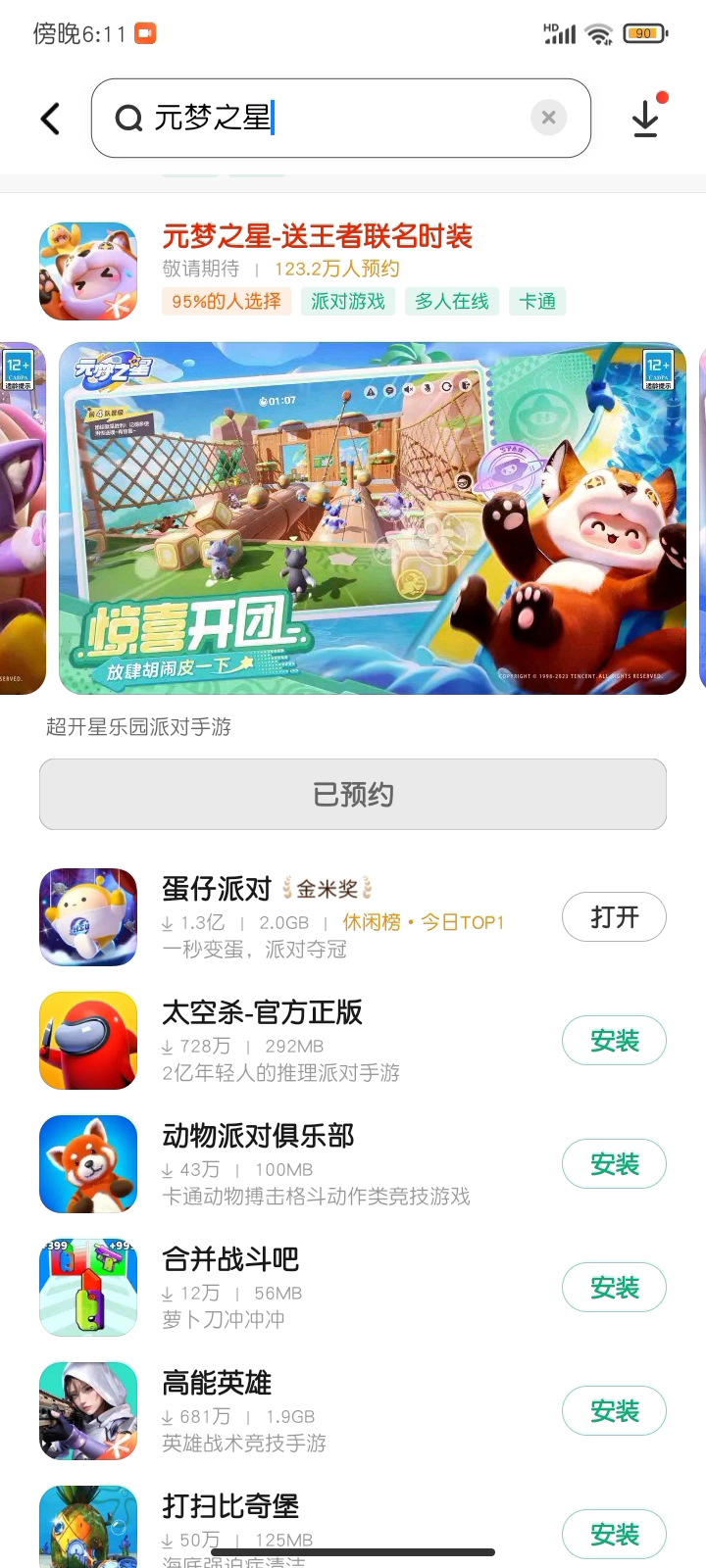The image size is (706, 1568).
Task: Select the 多人在线 tag chip
Action: [451, 301]
